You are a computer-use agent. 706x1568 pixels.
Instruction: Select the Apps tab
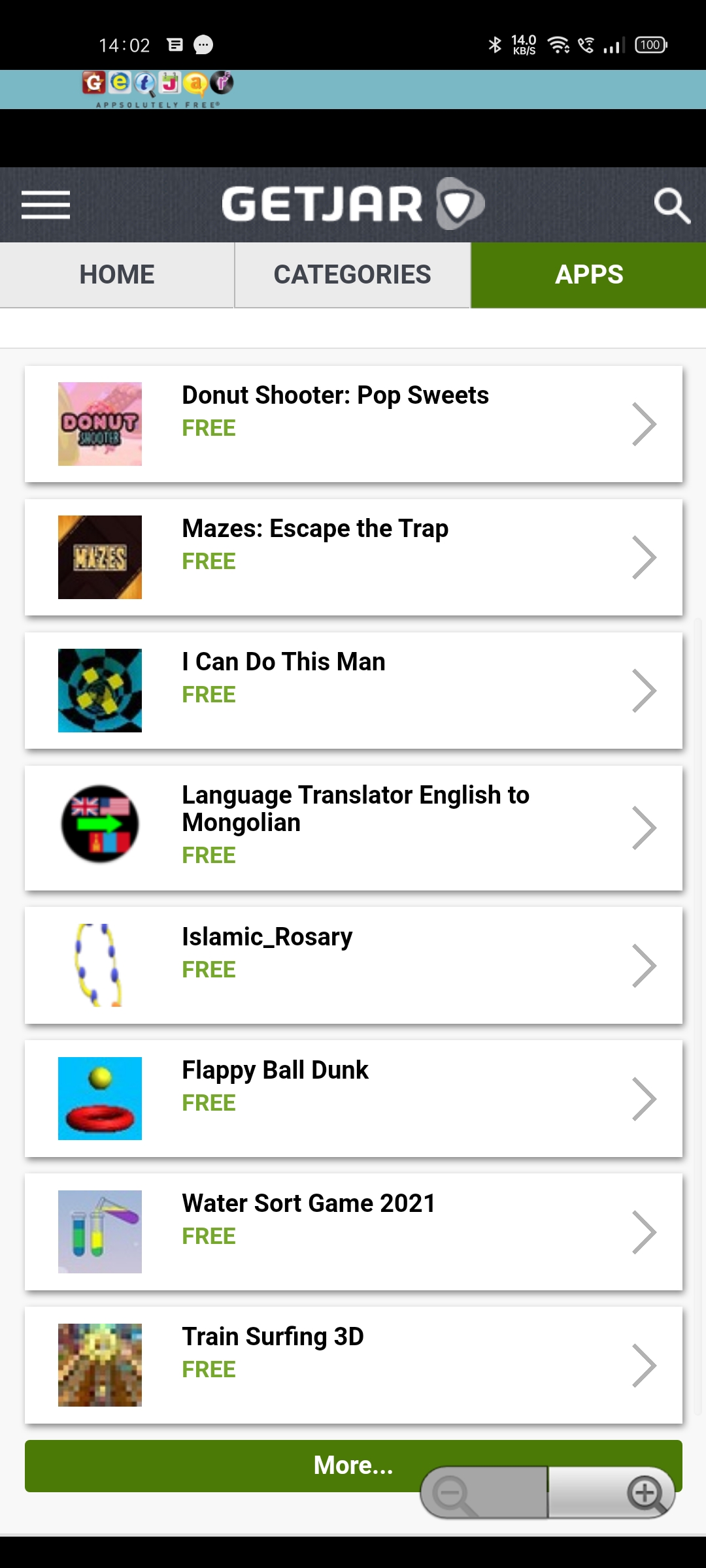588,274
